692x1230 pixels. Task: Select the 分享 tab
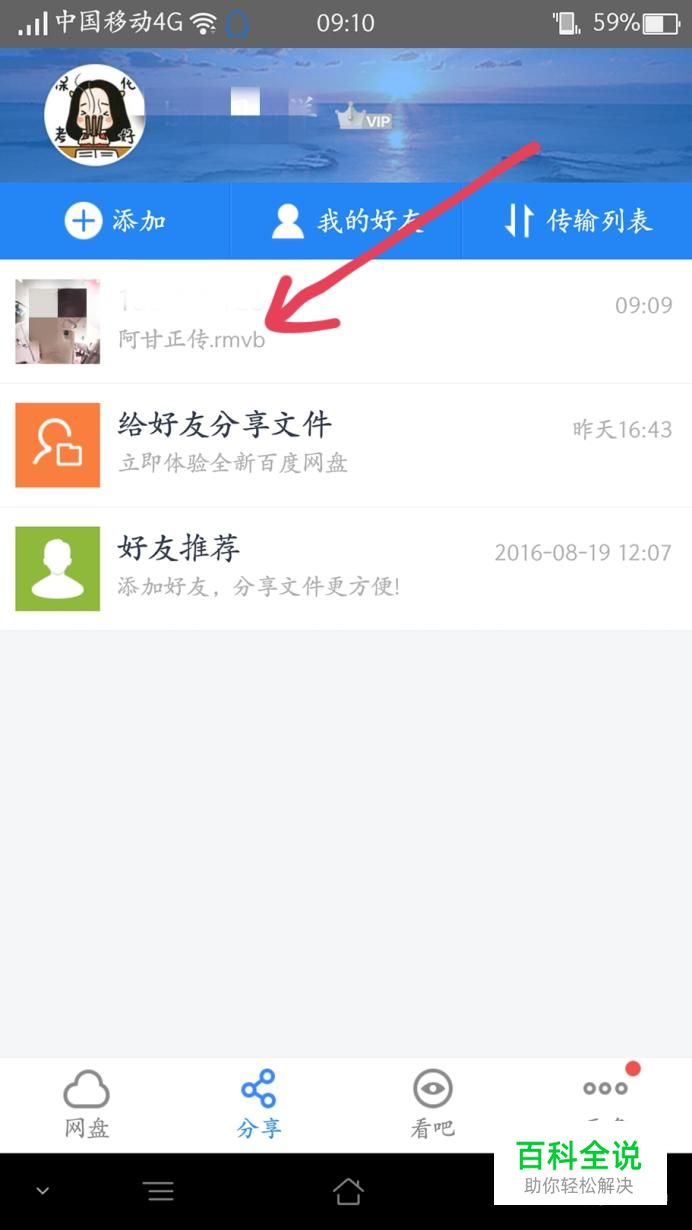pyautogui.click(x=258, y=1104)
